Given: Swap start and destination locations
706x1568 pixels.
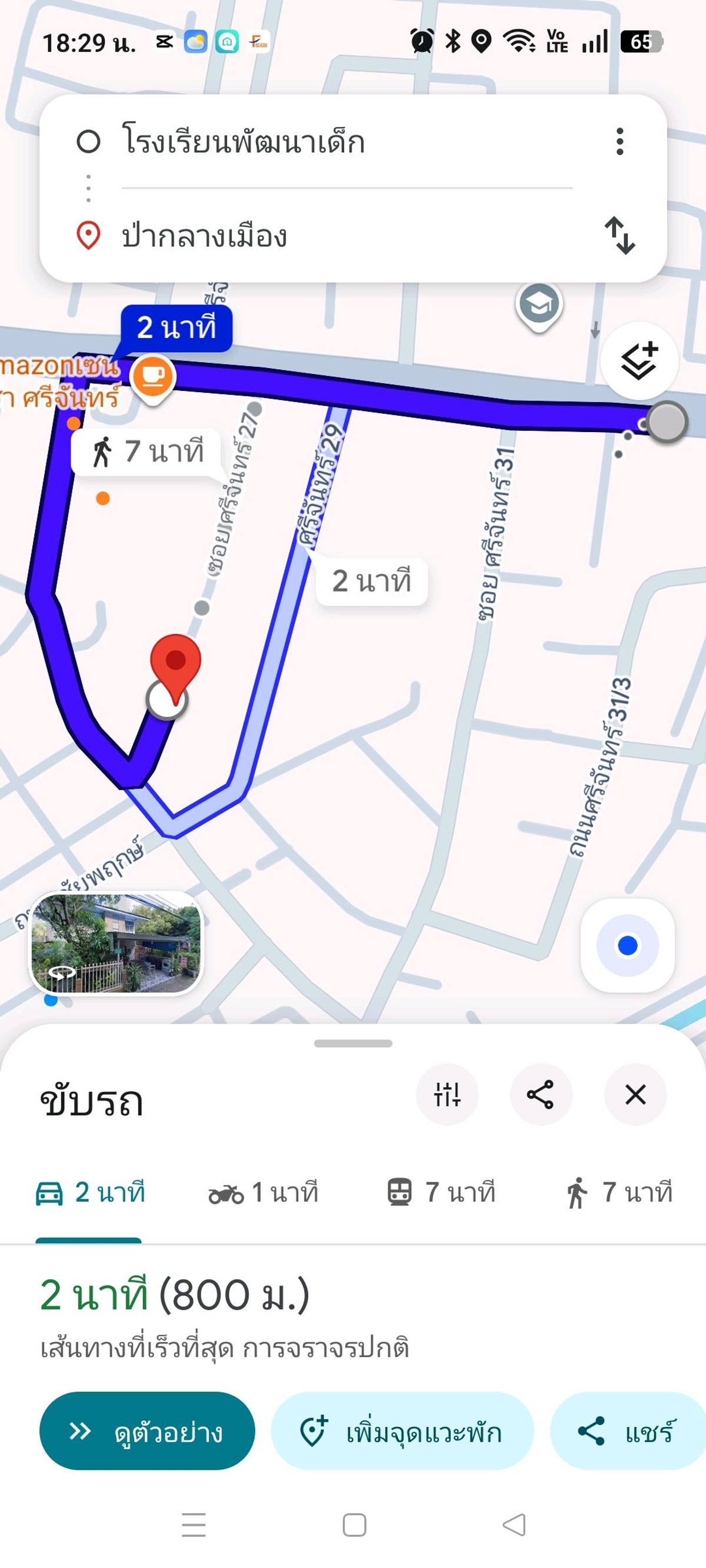Looking at the screenshot, I should (x=620, y=235).
